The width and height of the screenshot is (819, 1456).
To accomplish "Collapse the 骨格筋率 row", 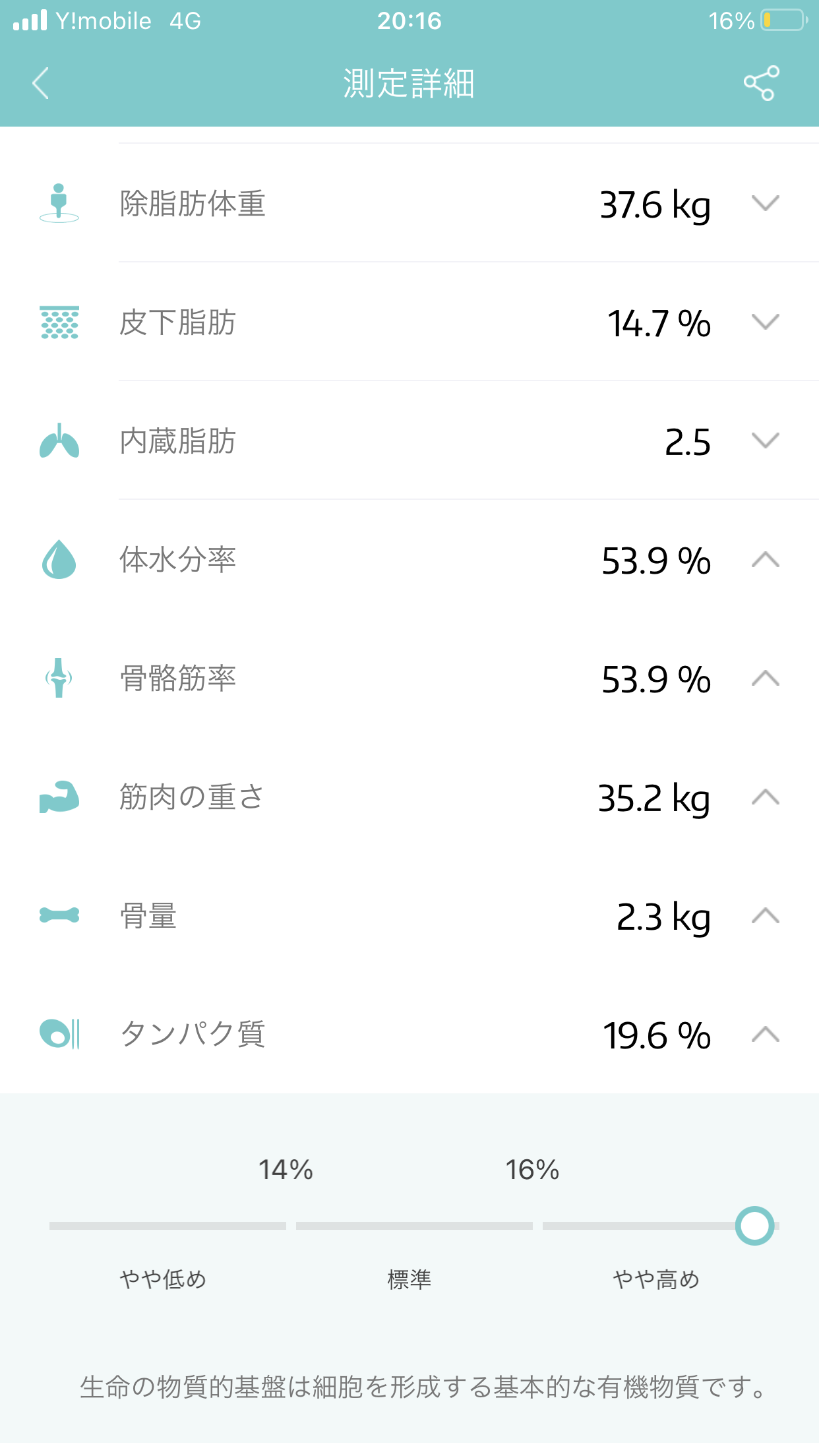I will (x=765, y=679).
